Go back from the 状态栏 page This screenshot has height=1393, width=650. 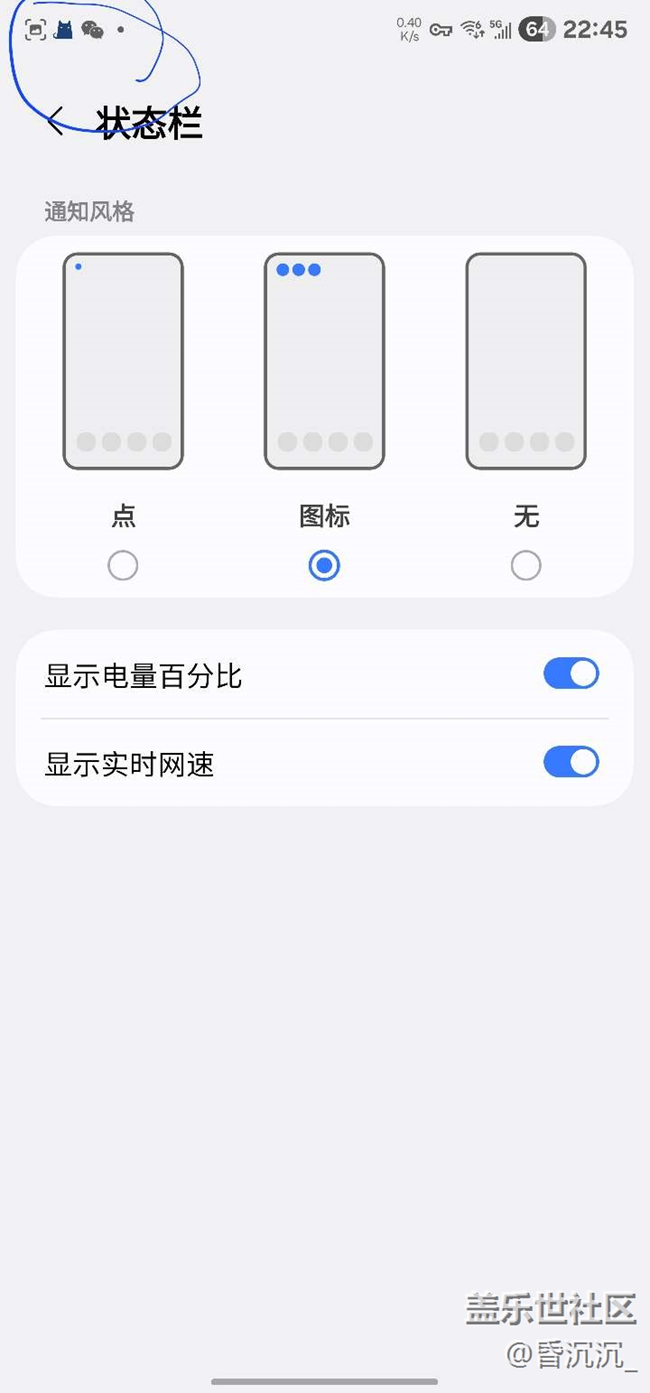pyautogui.click(x=56, y=122)
